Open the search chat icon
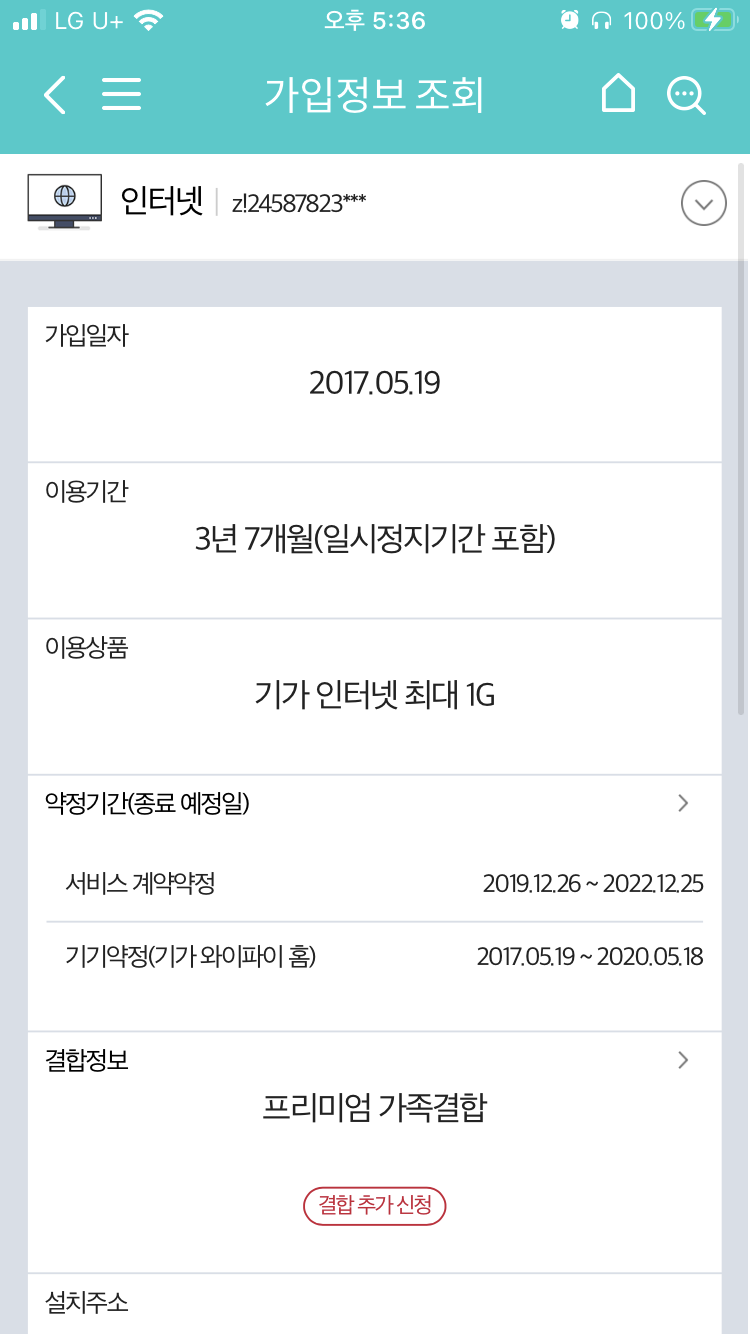The height and width of the screenshot is (1334, 750). [686, 96]
